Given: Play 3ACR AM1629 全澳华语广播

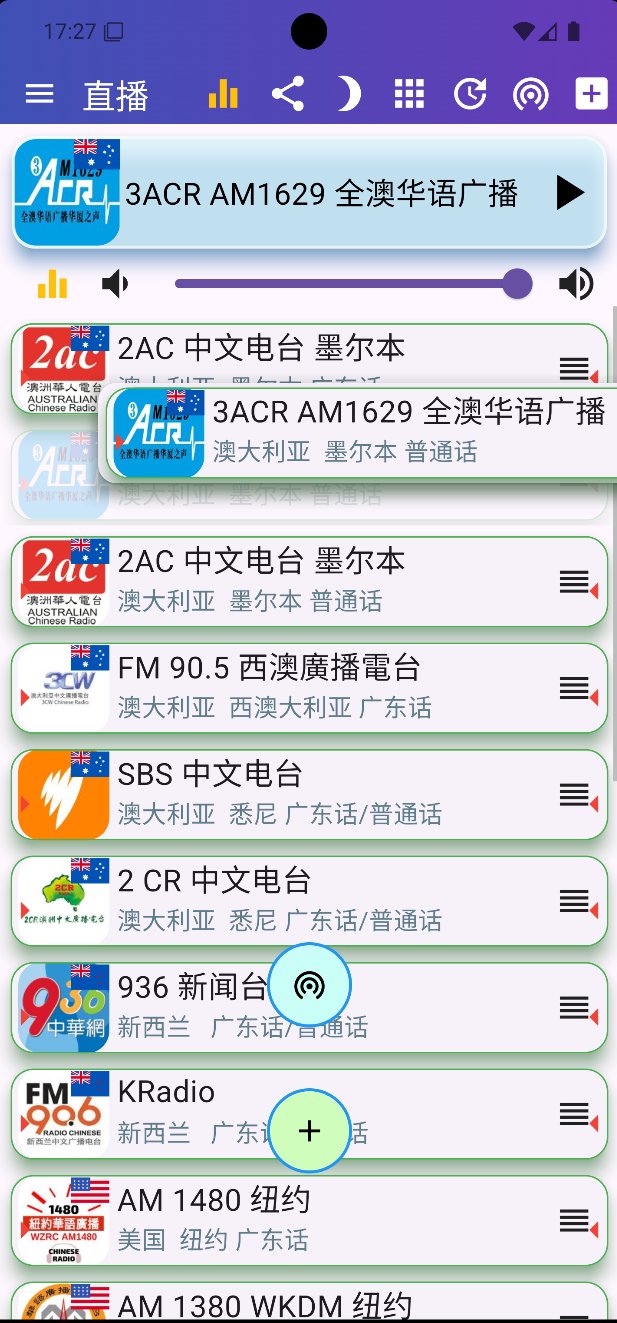Looking at the screenshot, I should pyautogui.click(x=569, y=192).
